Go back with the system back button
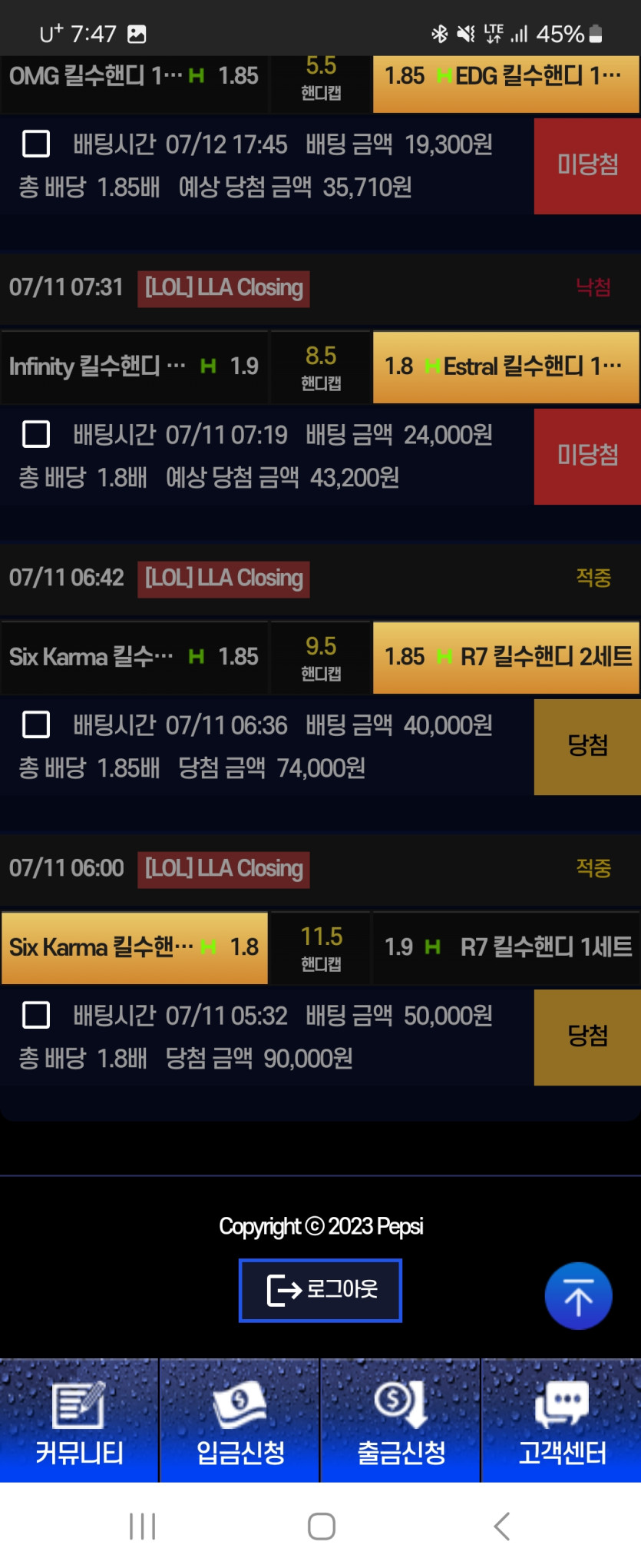The height and width of the screenshot is (1568, 641). click(x=501, y=1526)
